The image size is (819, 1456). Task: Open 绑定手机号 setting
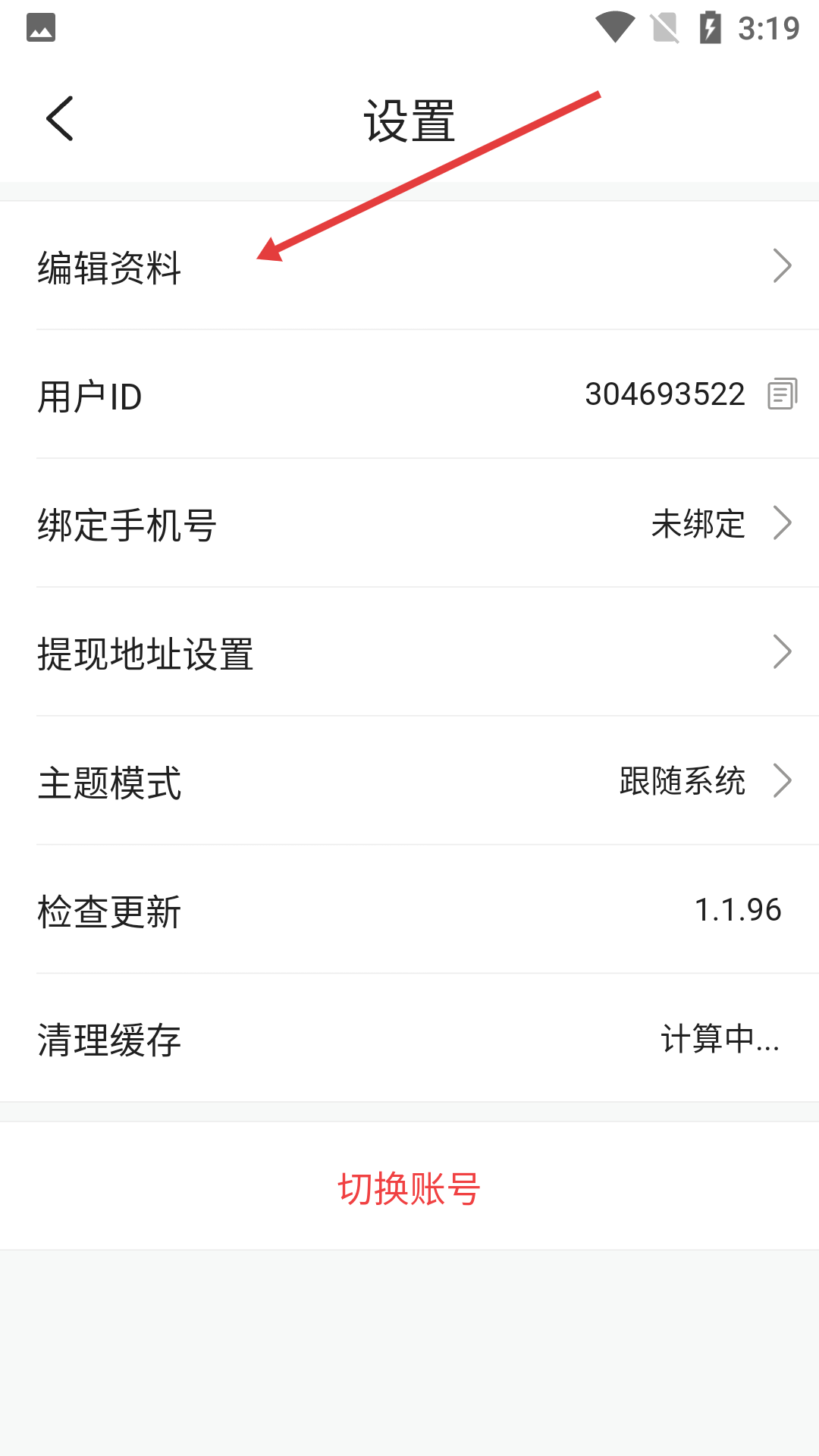[409, 523]
